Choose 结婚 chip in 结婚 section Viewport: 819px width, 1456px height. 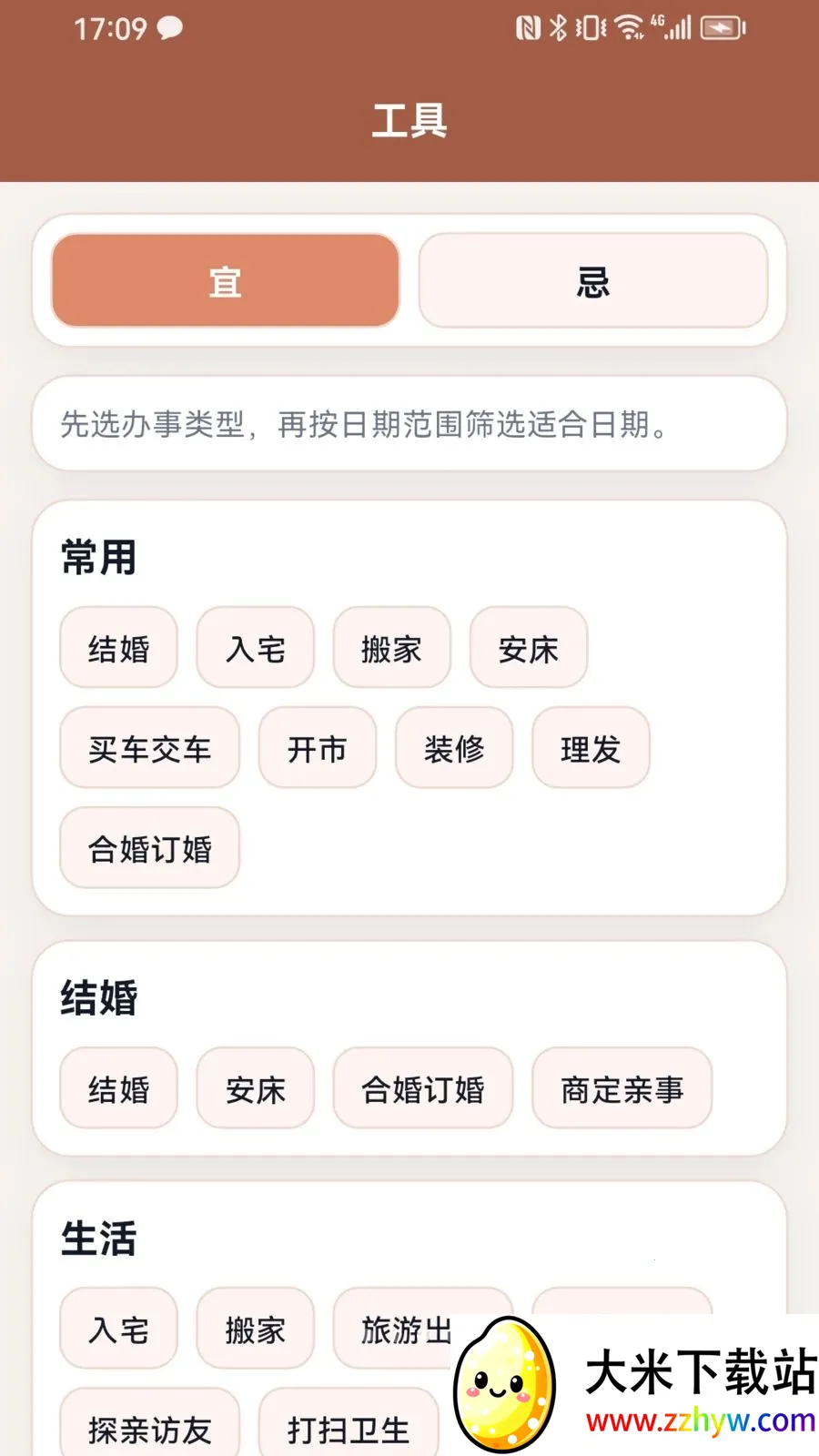coord(118,1088)
